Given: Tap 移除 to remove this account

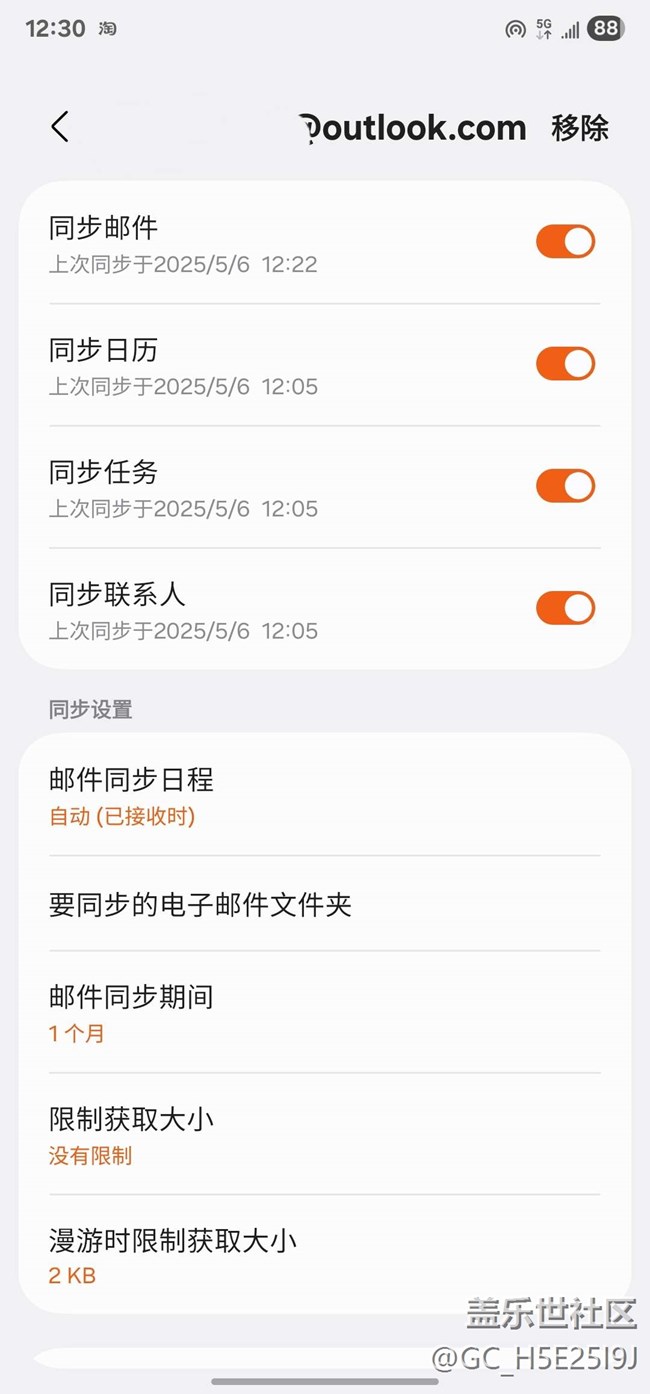Looking at the screenshot, I should (x=580, y=128).
